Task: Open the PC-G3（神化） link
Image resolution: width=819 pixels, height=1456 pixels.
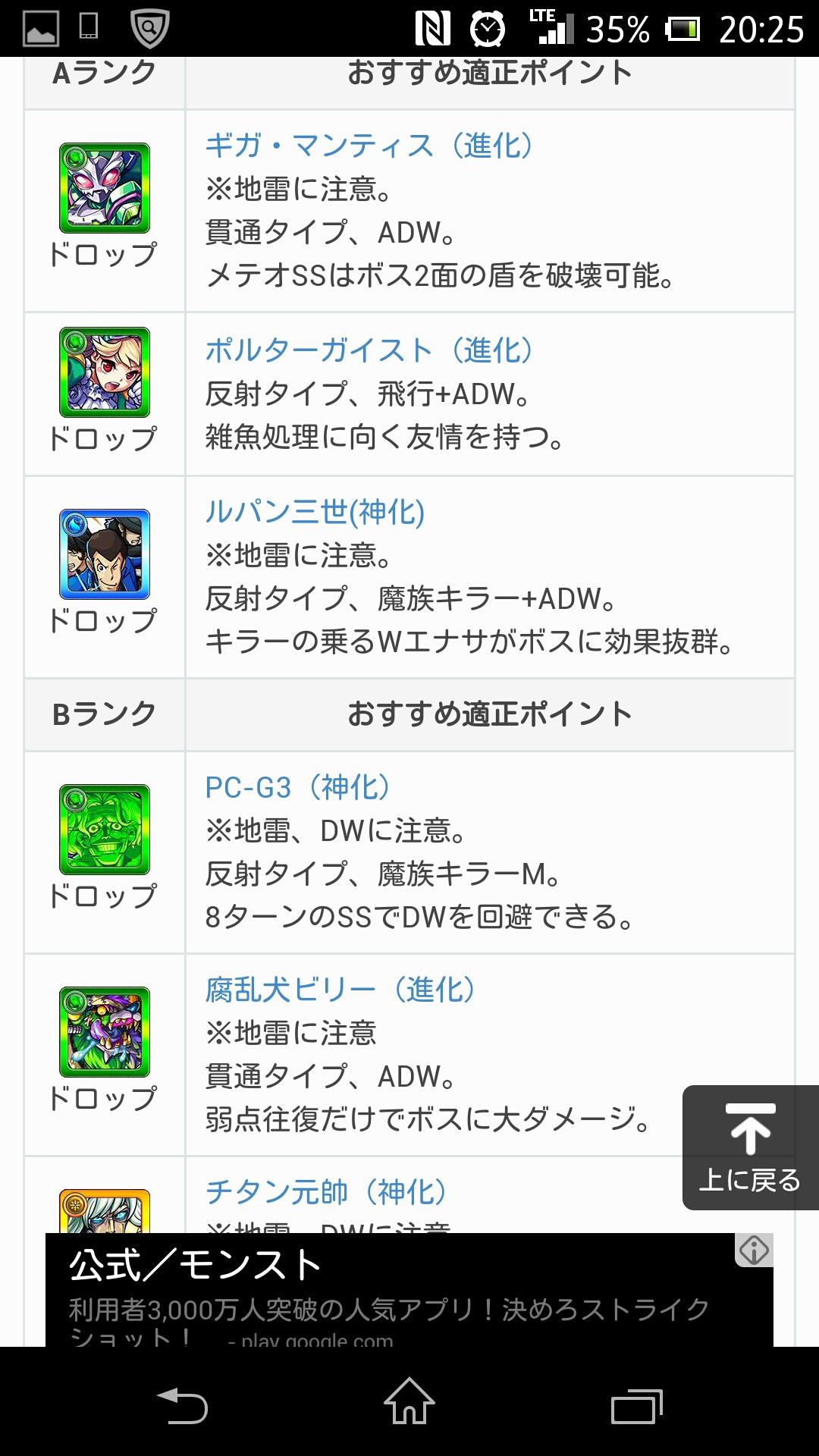Action: click(297, 788)
